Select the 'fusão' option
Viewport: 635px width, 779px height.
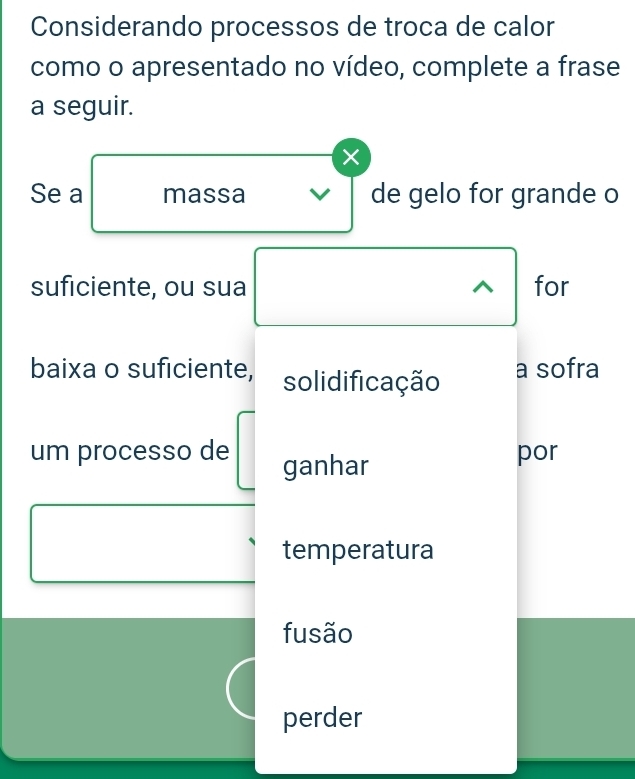(x=318, y=633)
